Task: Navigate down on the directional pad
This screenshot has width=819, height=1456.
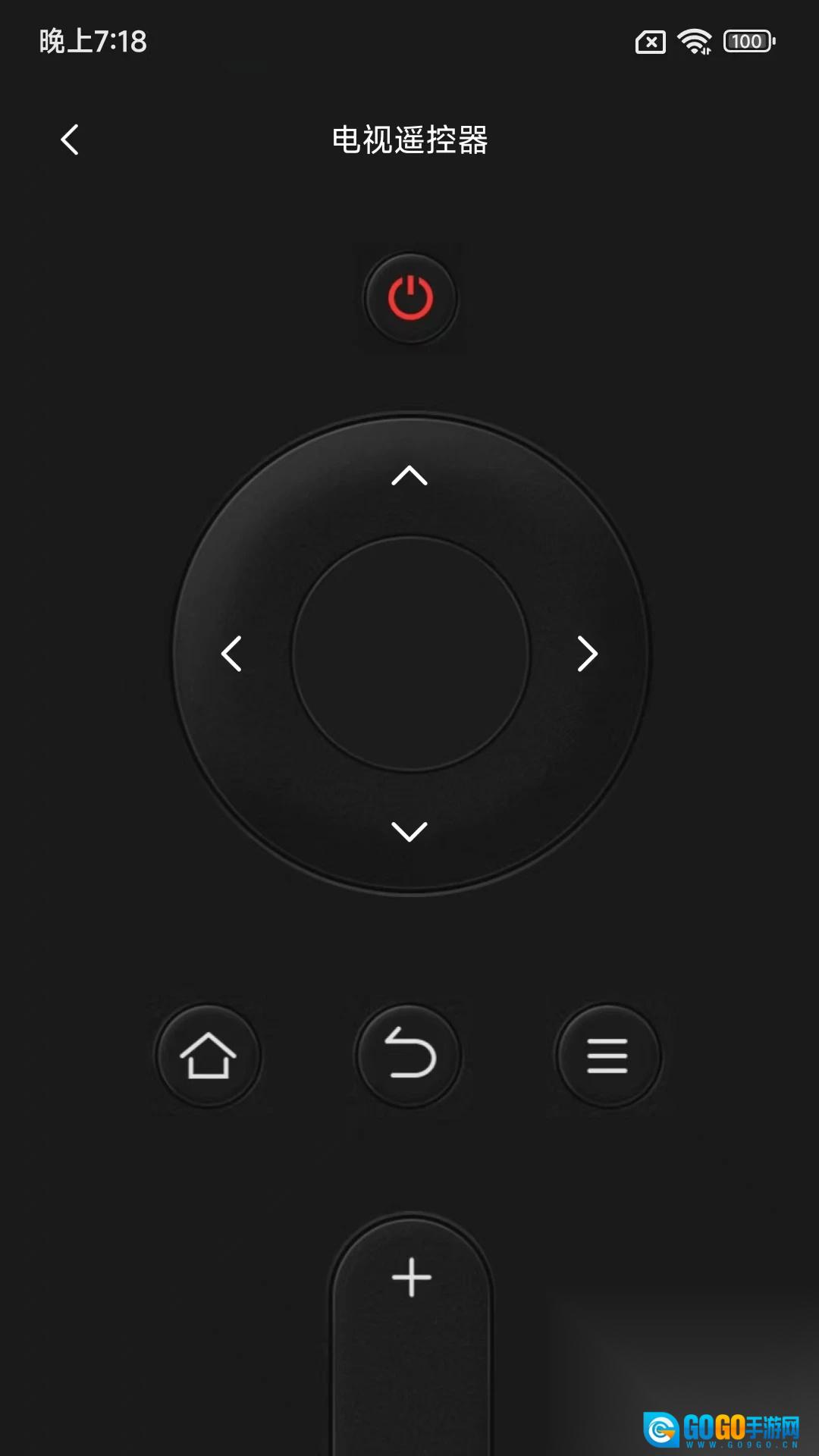Action: pyautogui.click(x=409, y=832)
